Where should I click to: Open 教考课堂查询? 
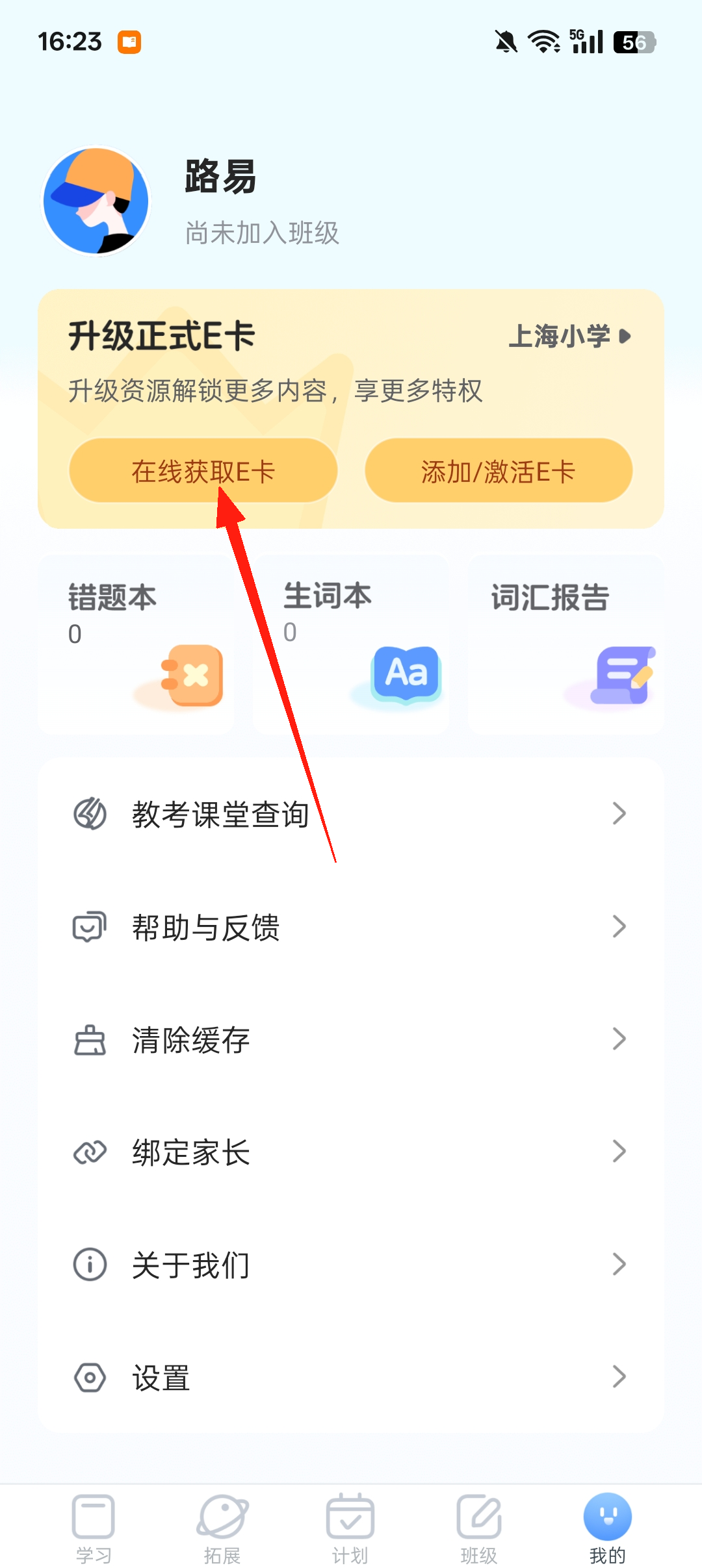pos(351,814)
